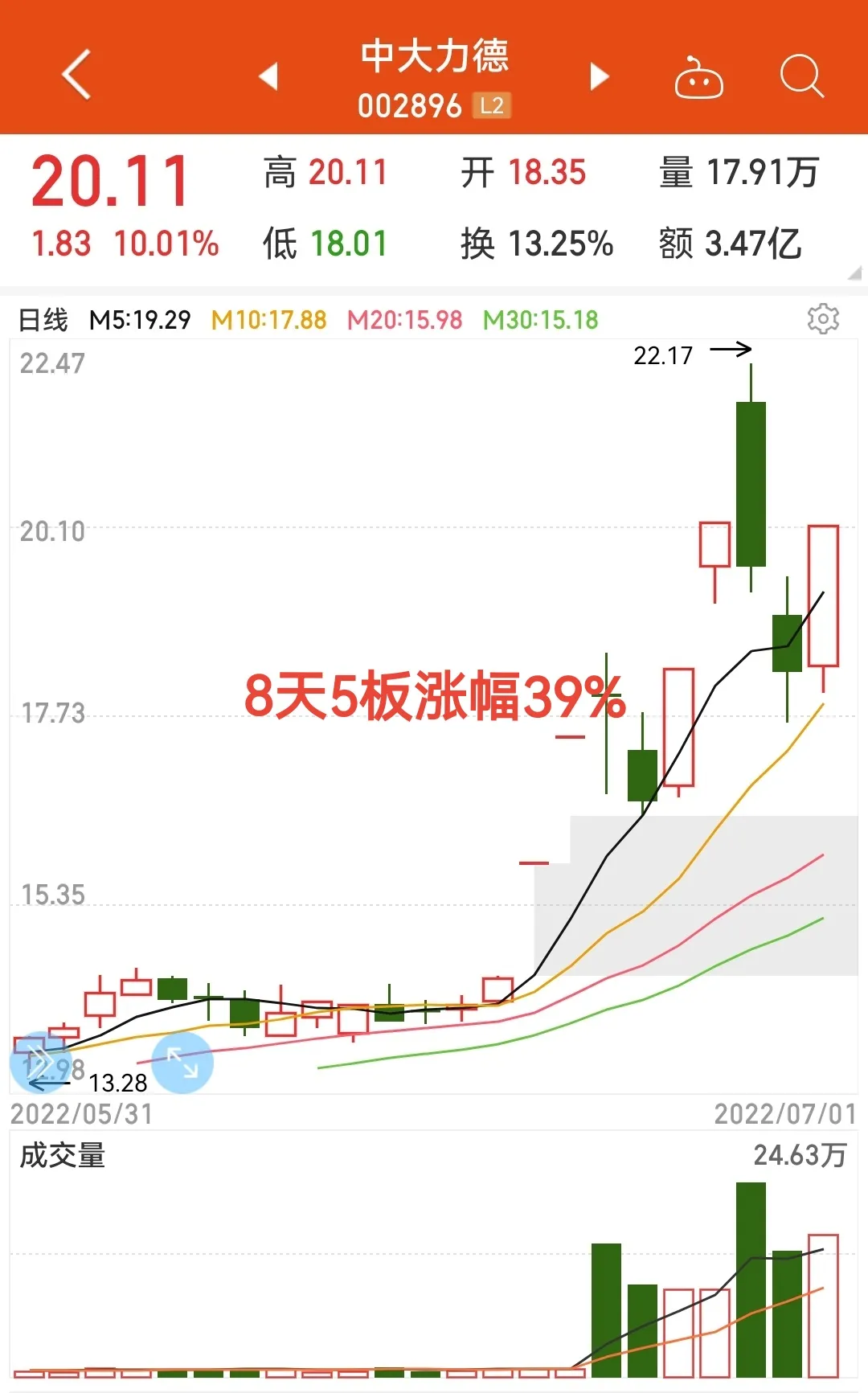This screenshot has height=1393, width=868.
Task: Open chart settings gear
Action: pos(822,319)
